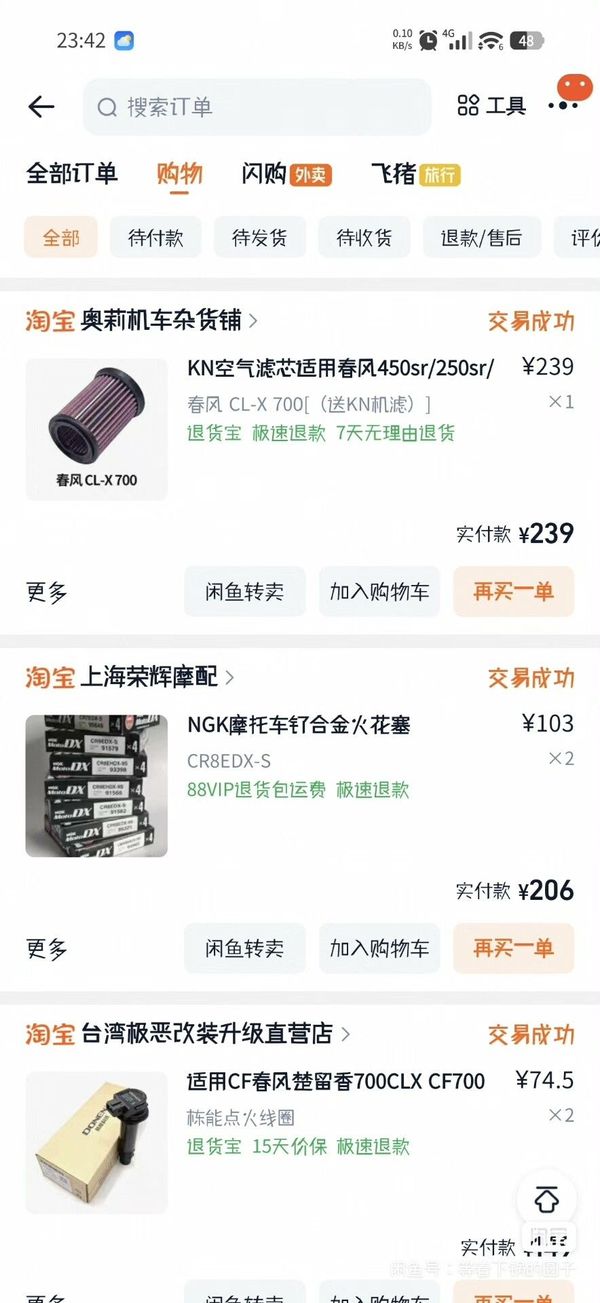Resell the KN air filter on 闲鱼

pos(244,591)
